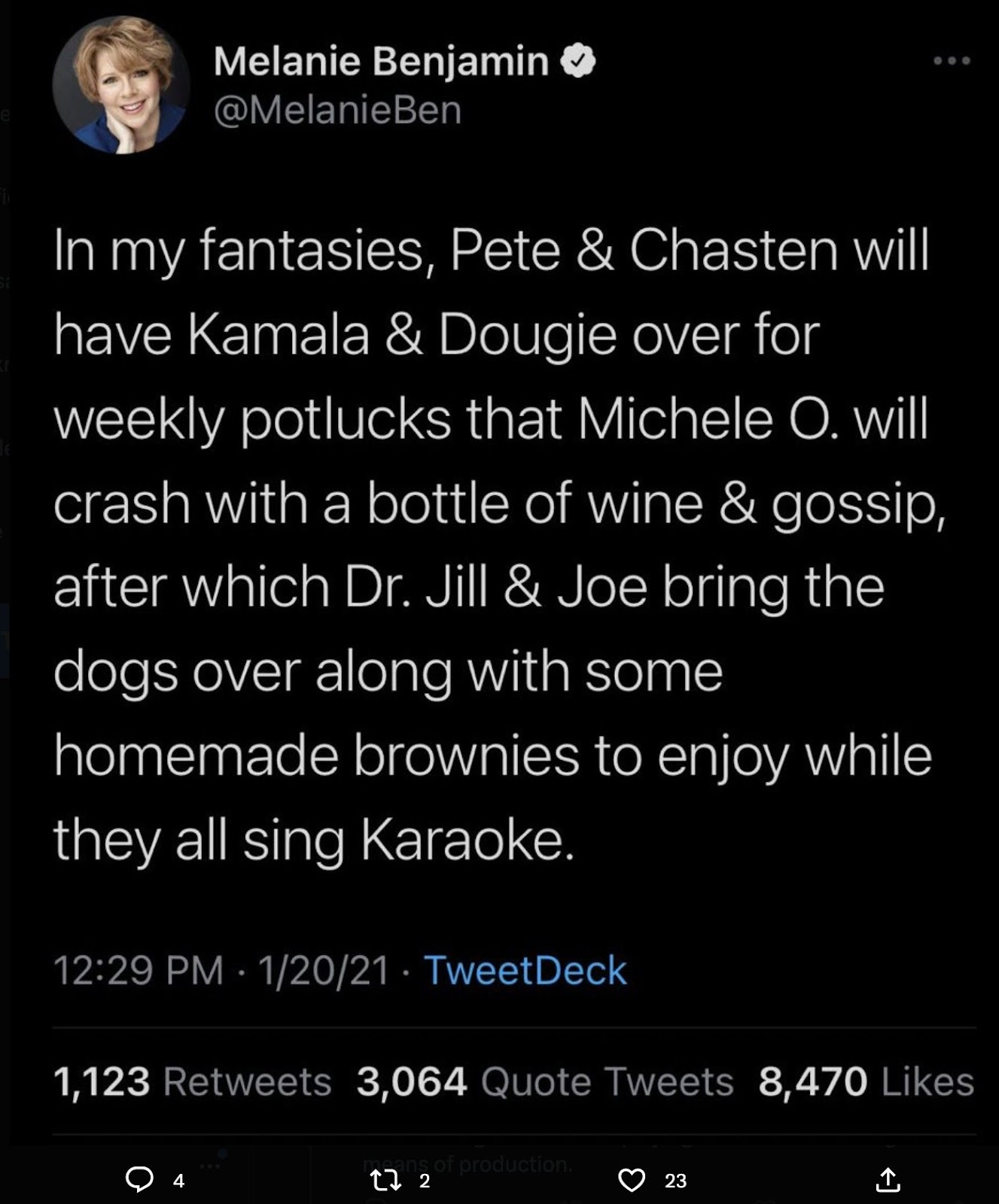This screenshot has height=1204, width=999.
Task: Retweet using the icon with count 2
Action: [x=386, y=1180]
